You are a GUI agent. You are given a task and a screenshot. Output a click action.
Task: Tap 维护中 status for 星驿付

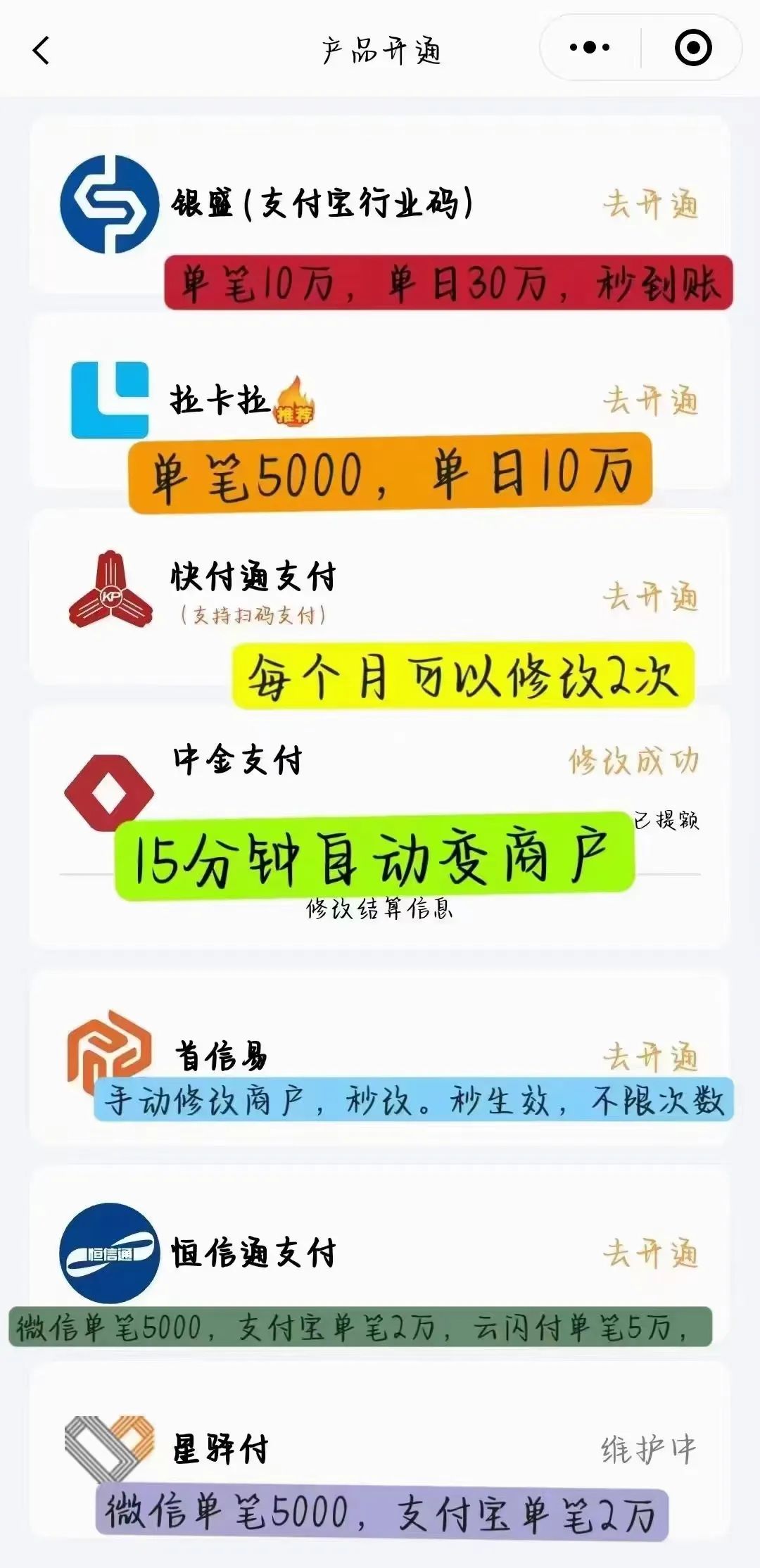click(649, 1450)
